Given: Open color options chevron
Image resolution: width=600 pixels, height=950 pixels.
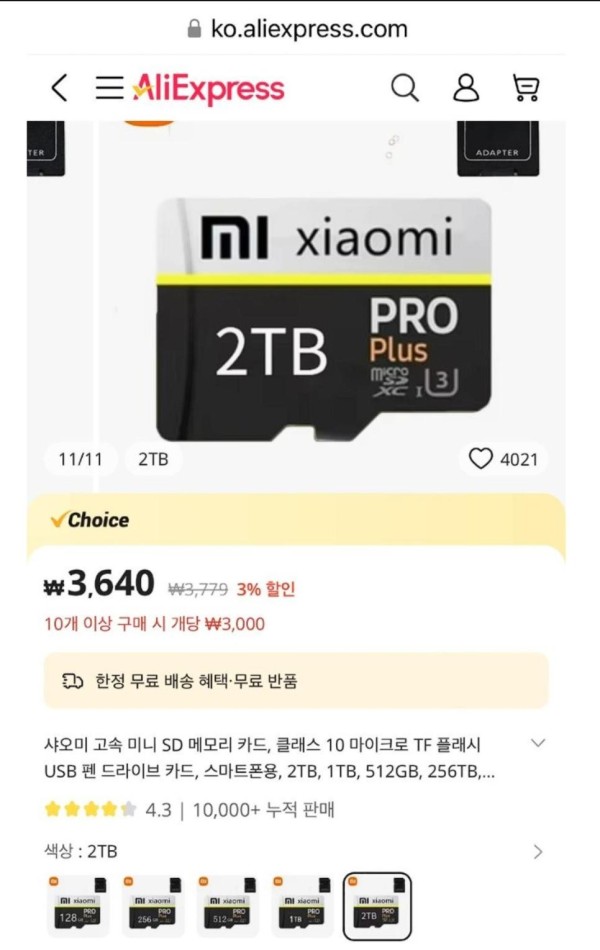Looking at the screenshot, I should [538, 852].
